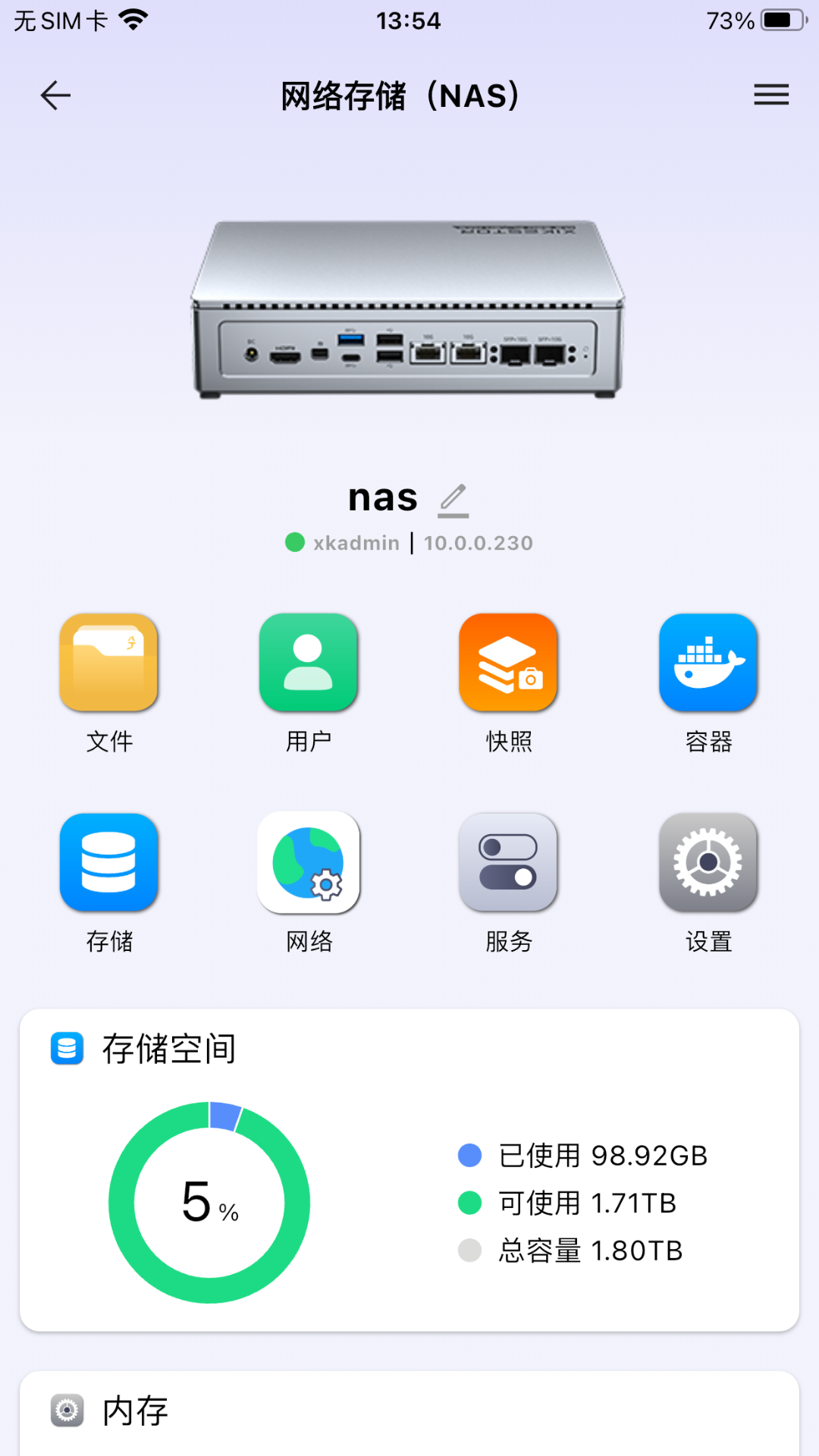Click the IP address 10.0.0.230
This screenshot has width=819, height=1456.
coord(478,542)
